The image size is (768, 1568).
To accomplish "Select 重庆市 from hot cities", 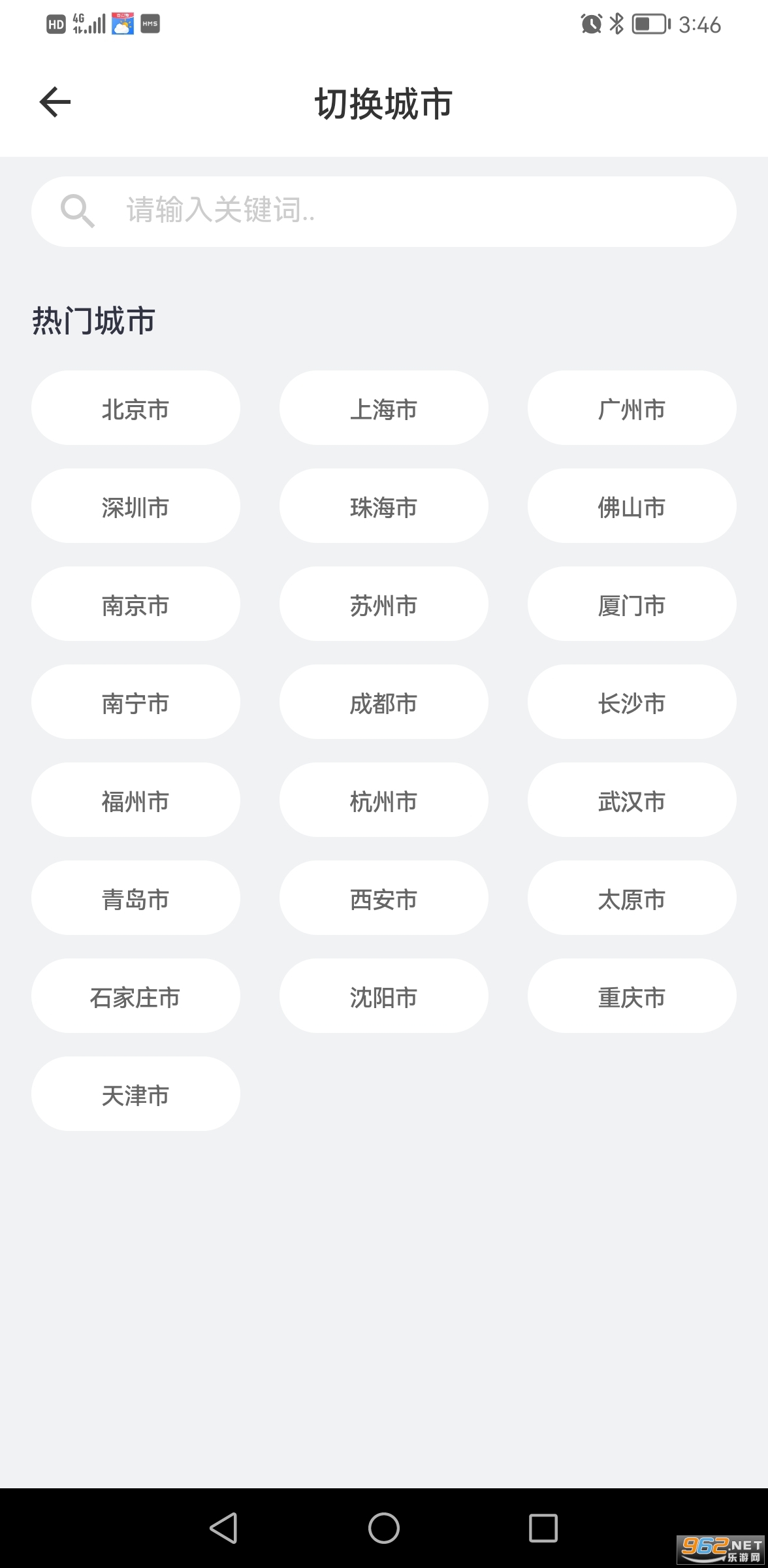I will (x=632, y=996).
